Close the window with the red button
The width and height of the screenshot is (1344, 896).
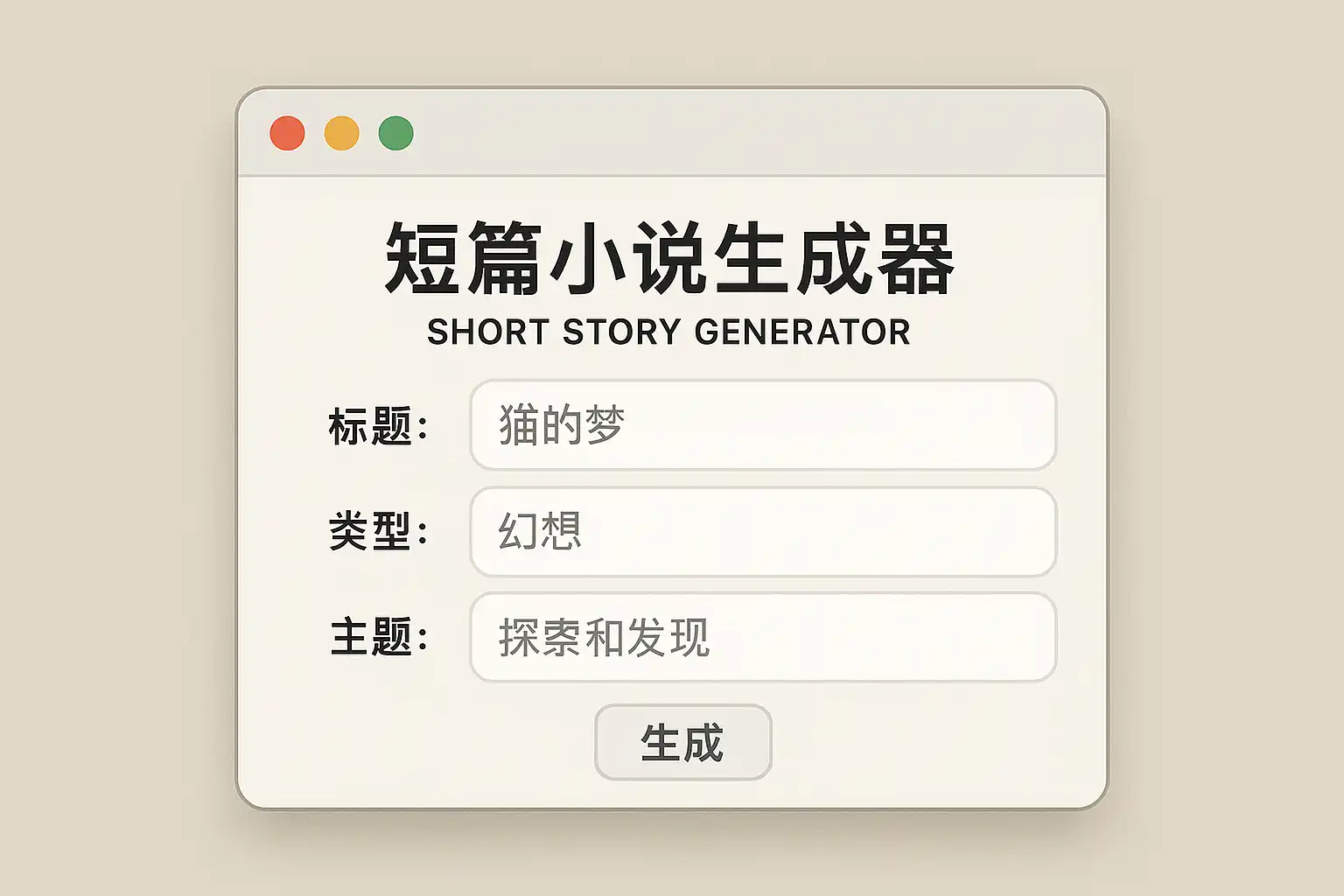(287, 133)
